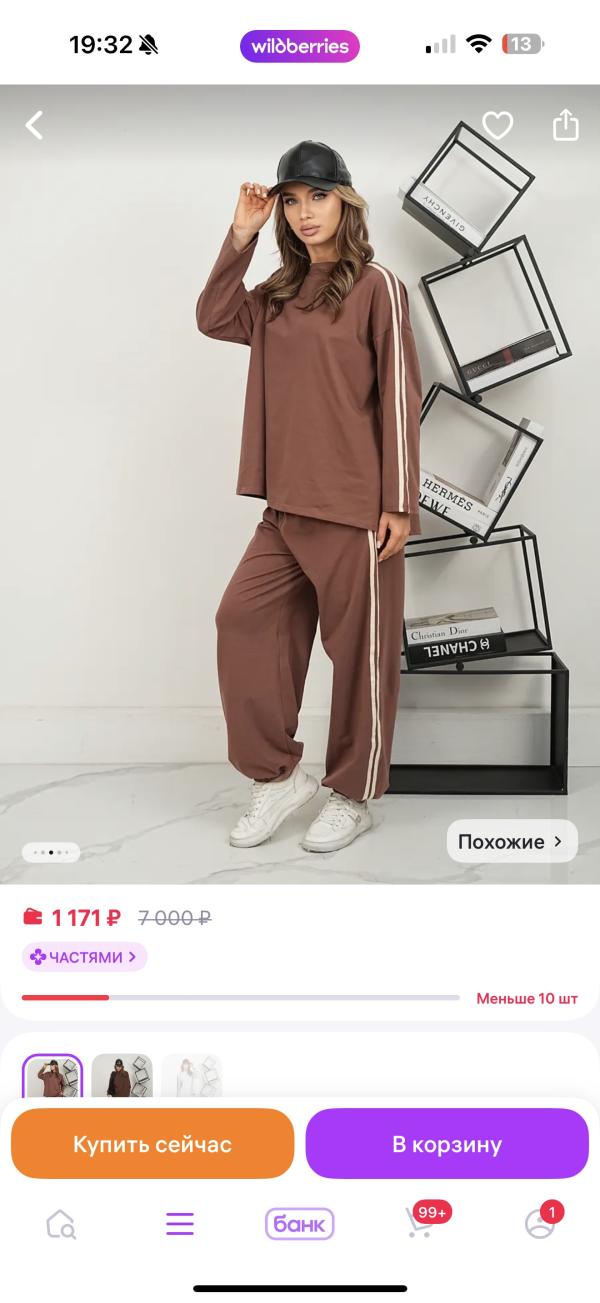Viewport: 600px width, 1303px height.
Task: Tap Купить сейчас to buy now
Action: pyautogui.click(x=152, y=1144)
